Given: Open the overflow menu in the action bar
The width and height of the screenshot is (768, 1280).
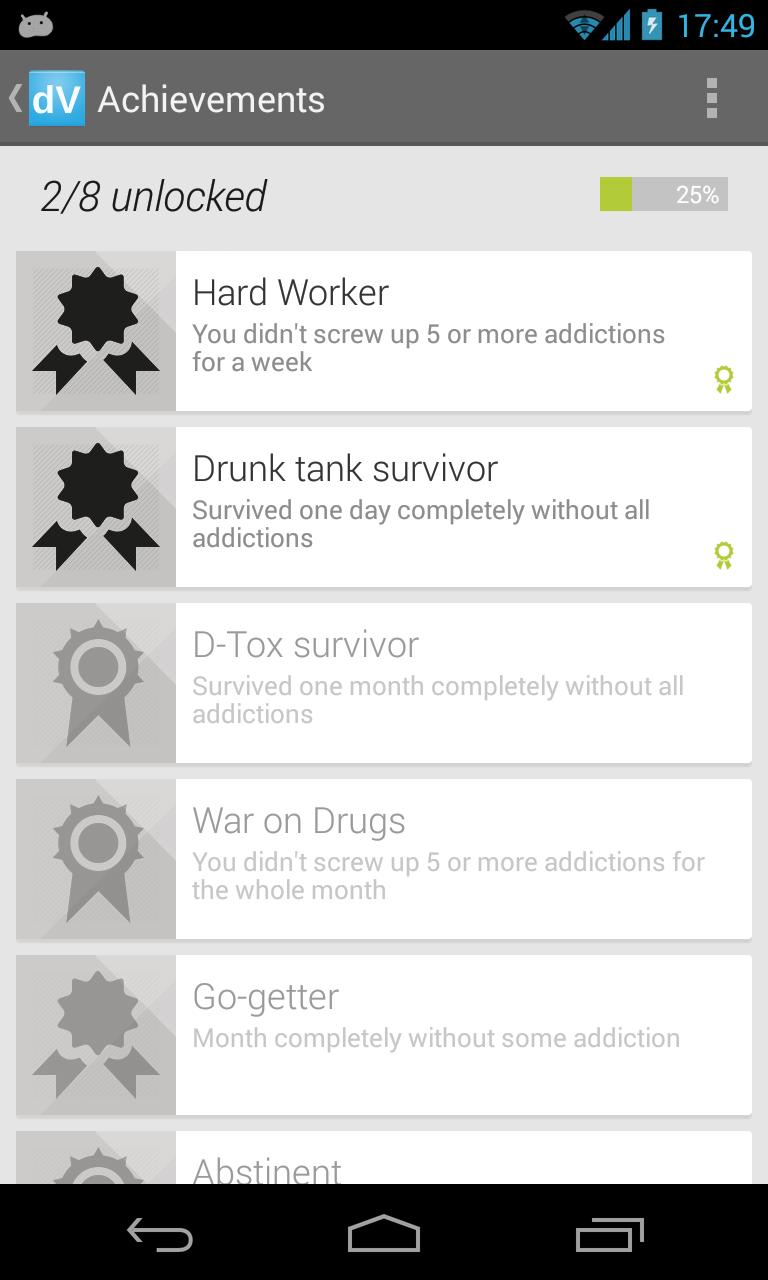Looking at the screenshot, I should 713,97.
